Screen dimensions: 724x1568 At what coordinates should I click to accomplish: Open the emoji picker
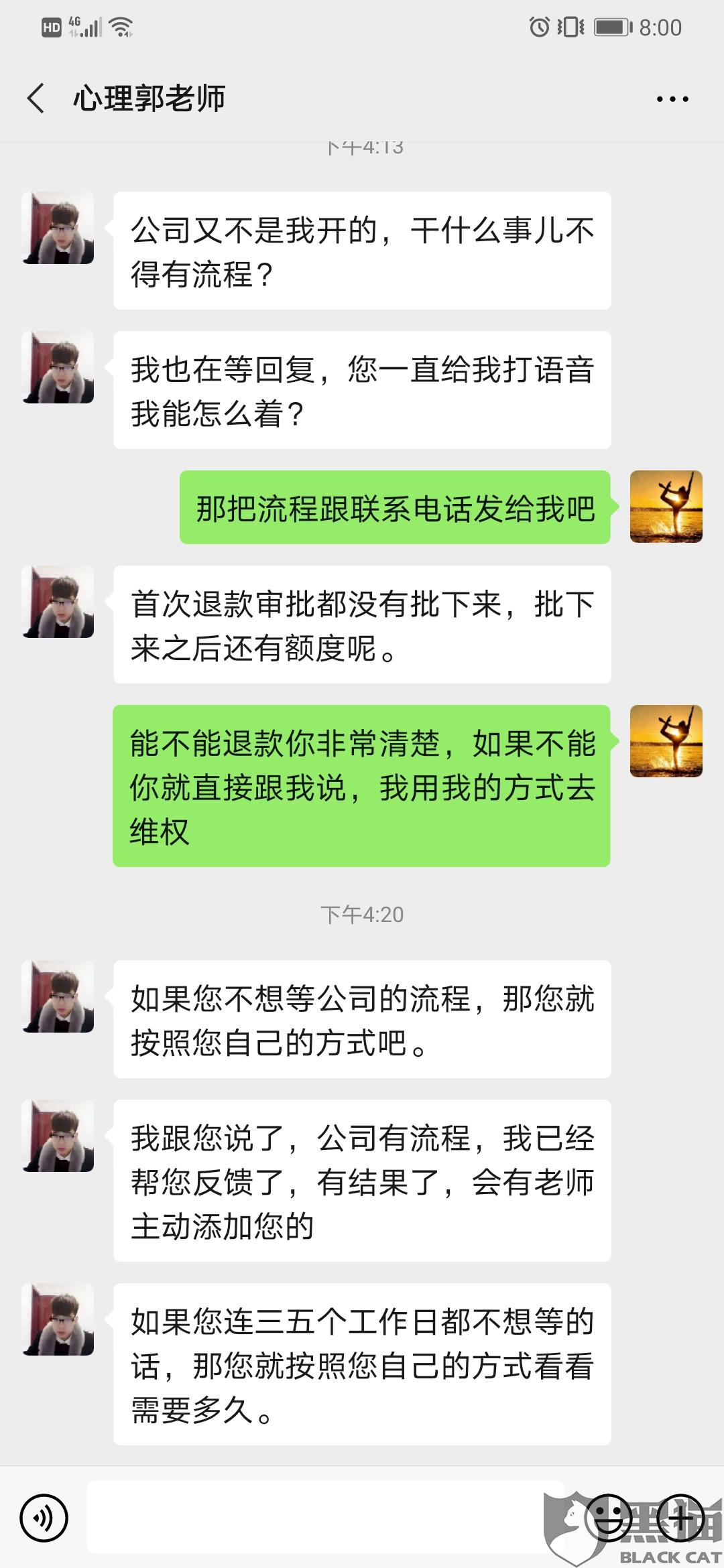pos(609,1518)
